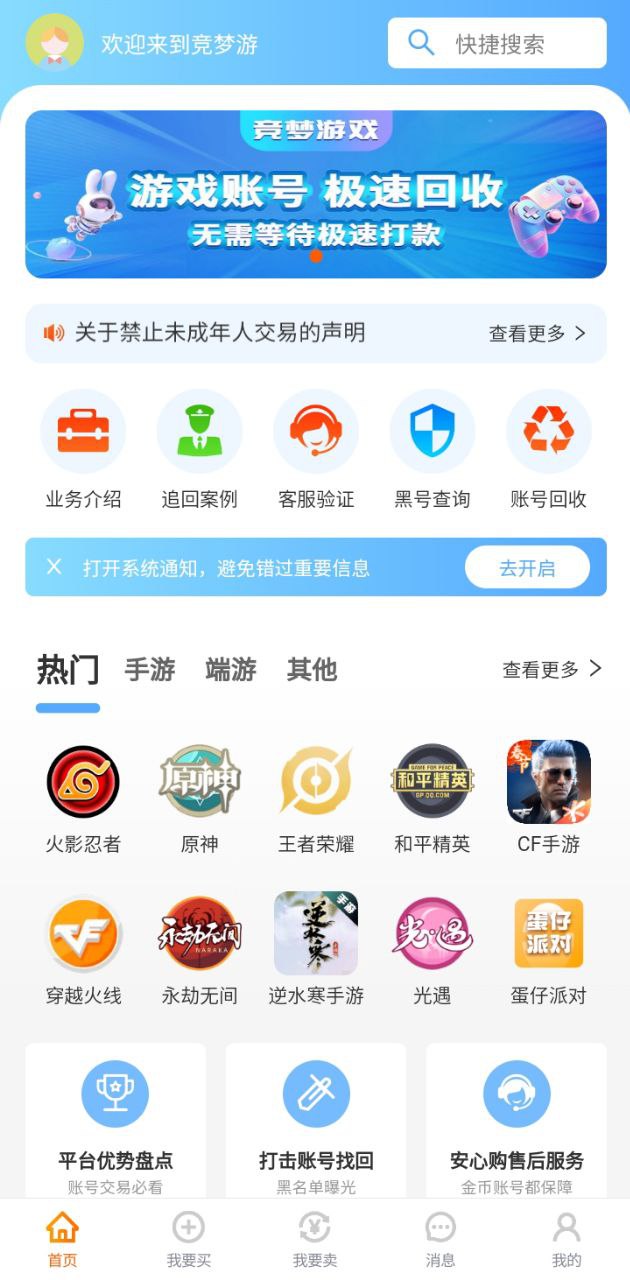Open the 平台优势盘点 card
This screenshot has width=630, height=1280.
point(115,1120)
